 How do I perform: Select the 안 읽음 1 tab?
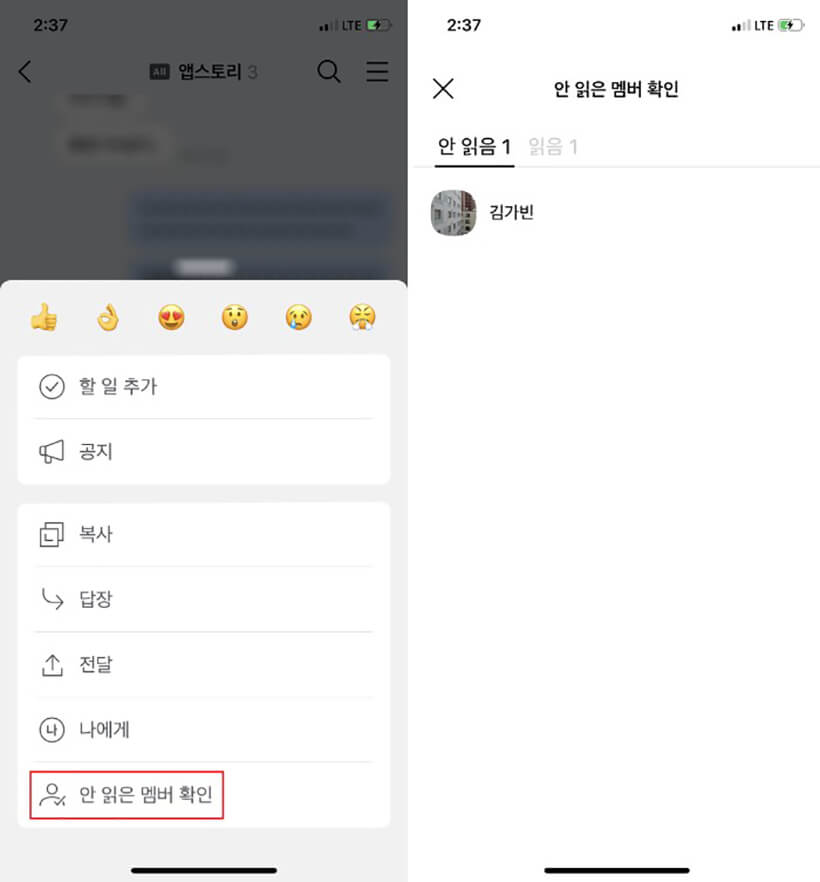(474, 147)
